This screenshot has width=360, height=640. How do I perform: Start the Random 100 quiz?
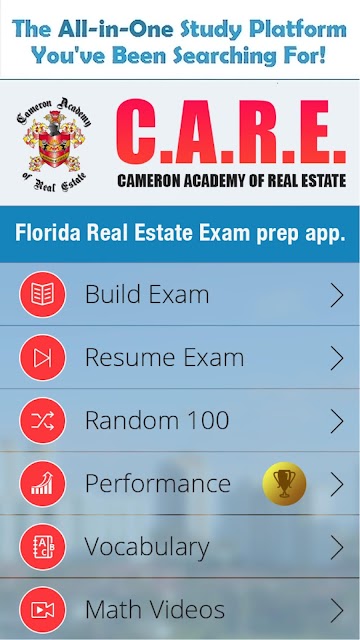pos(180,420)
